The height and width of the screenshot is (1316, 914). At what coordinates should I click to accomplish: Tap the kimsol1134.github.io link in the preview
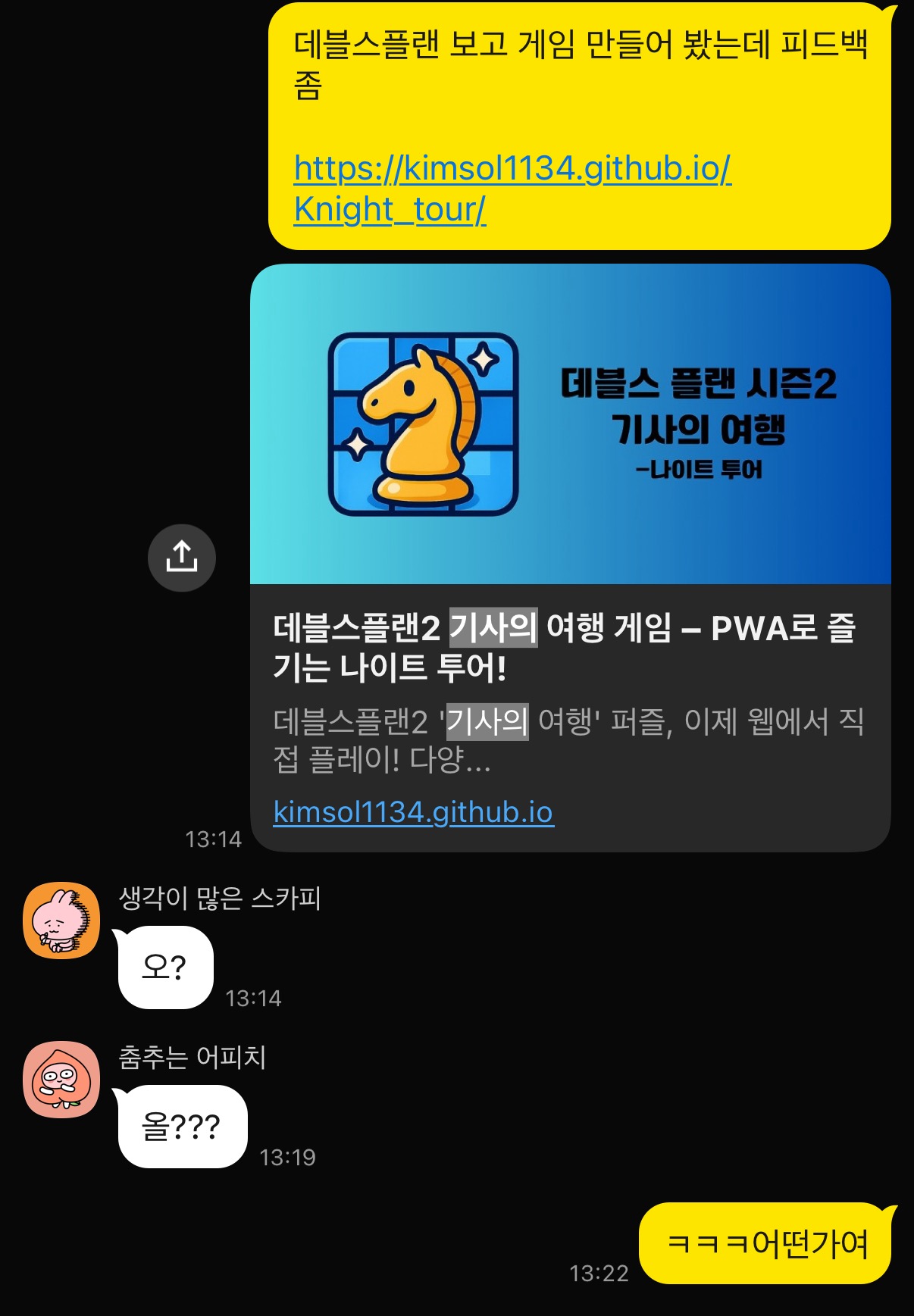413,812
